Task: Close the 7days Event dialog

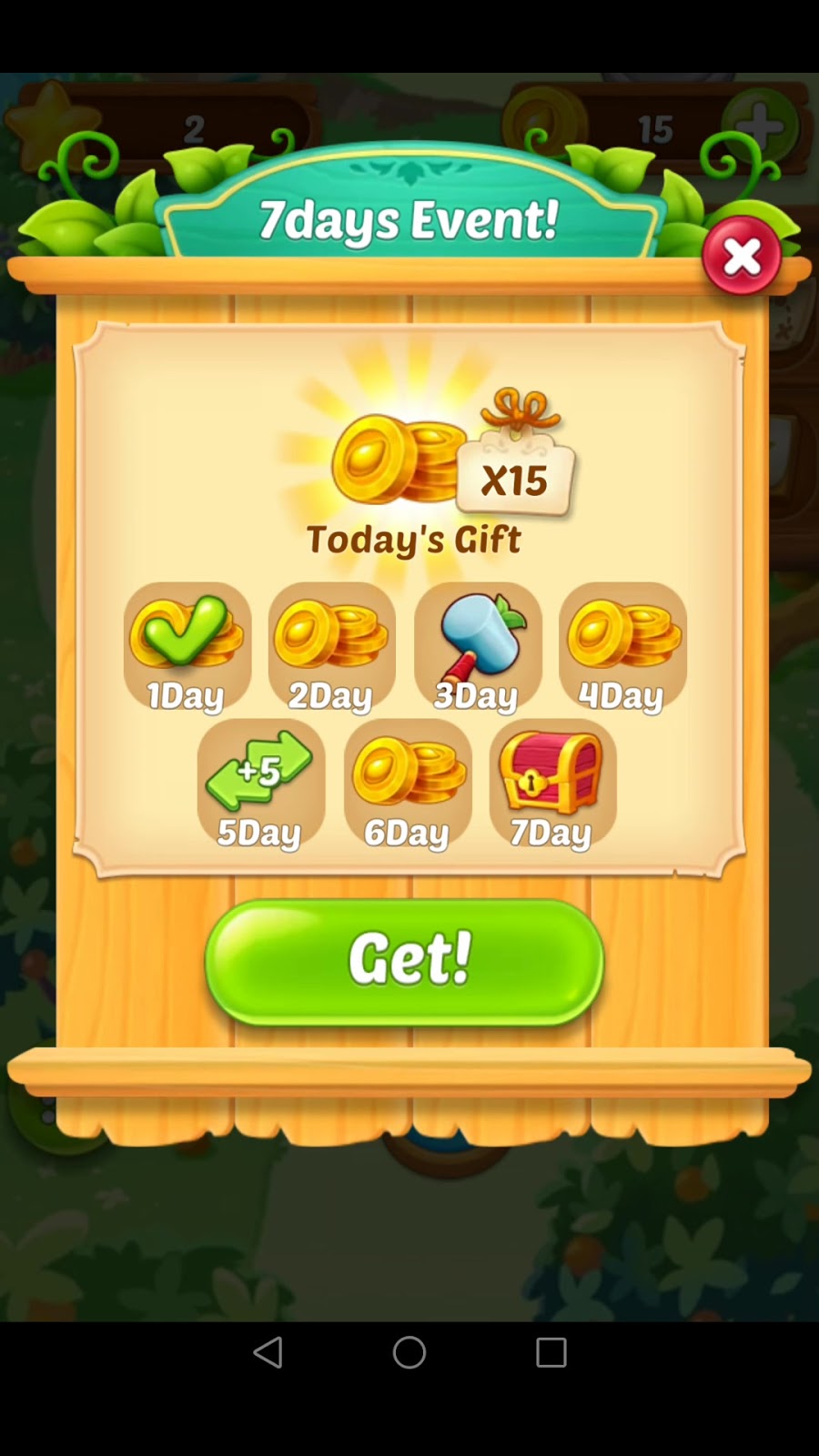Action: [742, 257]
